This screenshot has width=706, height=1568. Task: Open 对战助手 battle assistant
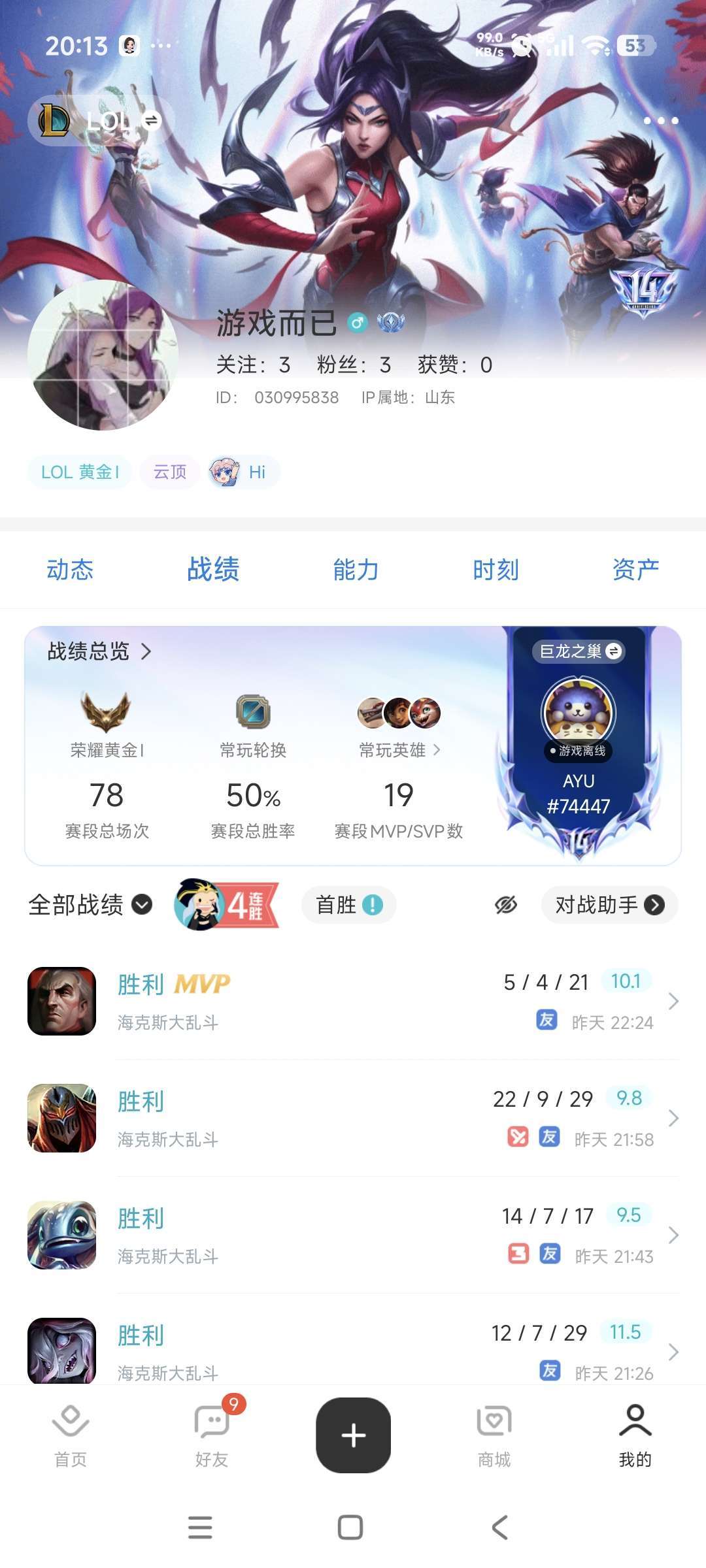point(609,905)
